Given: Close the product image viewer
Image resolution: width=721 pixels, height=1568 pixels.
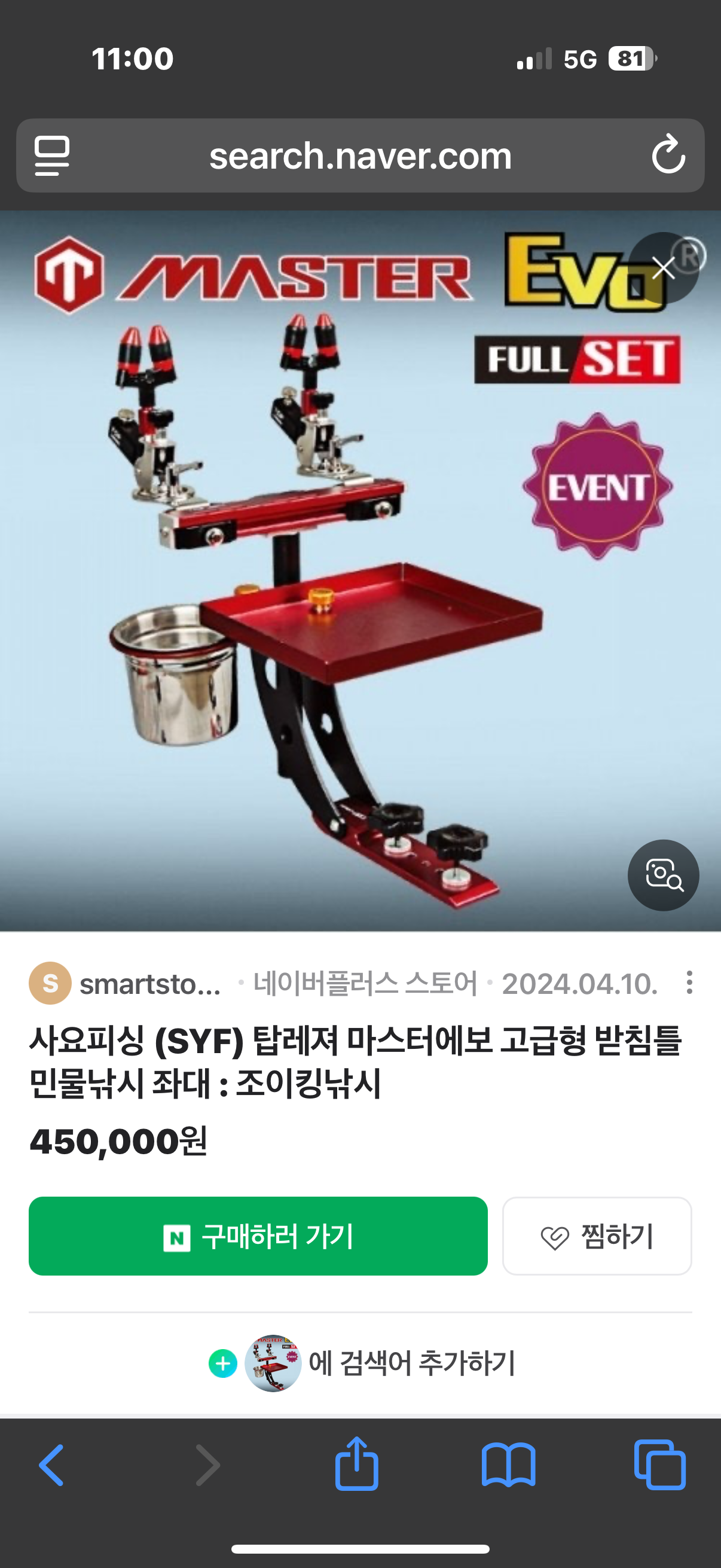Looking at the screenshot, I should pos(663,268).
